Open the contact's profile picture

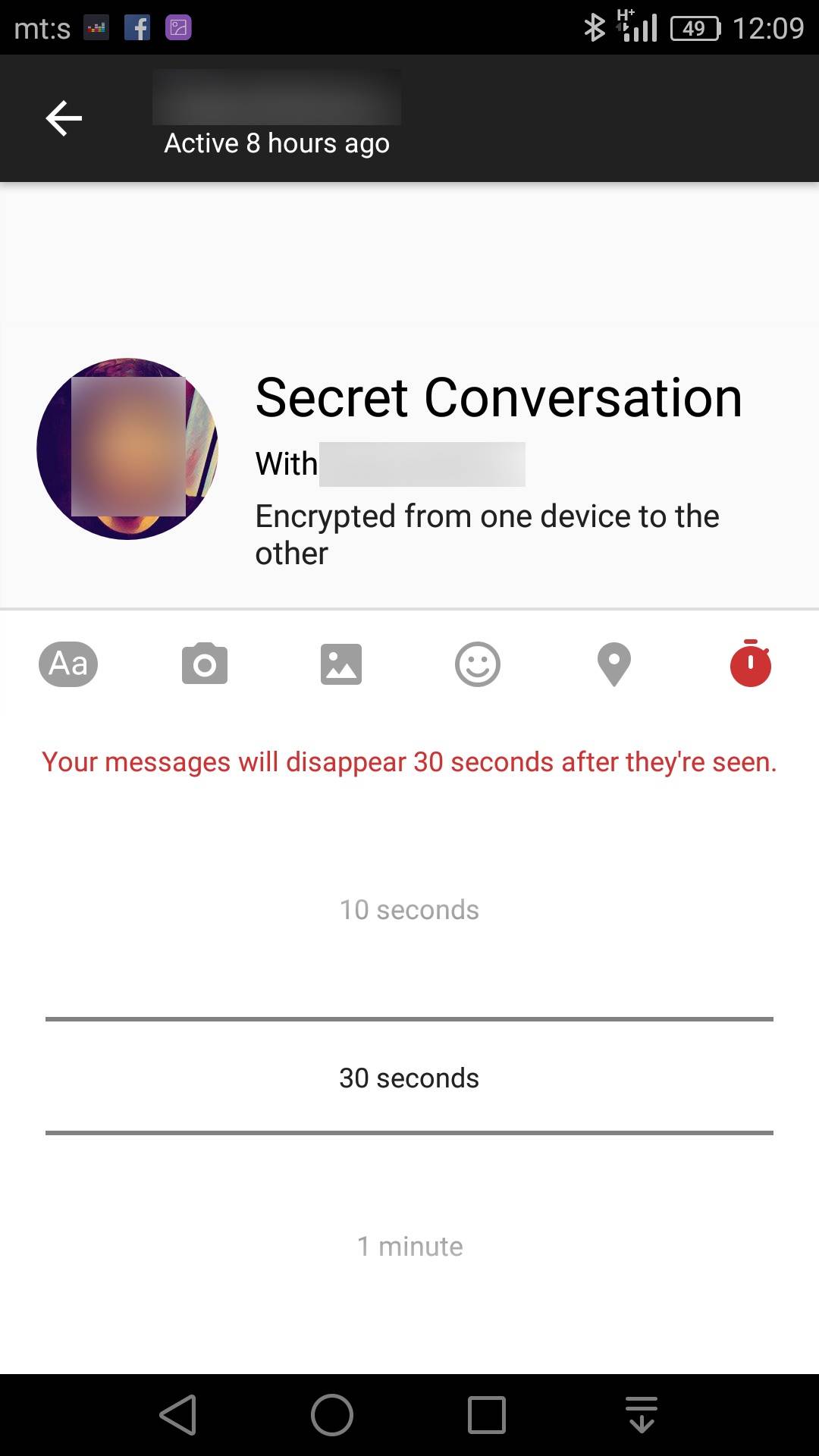coord(127,449)
